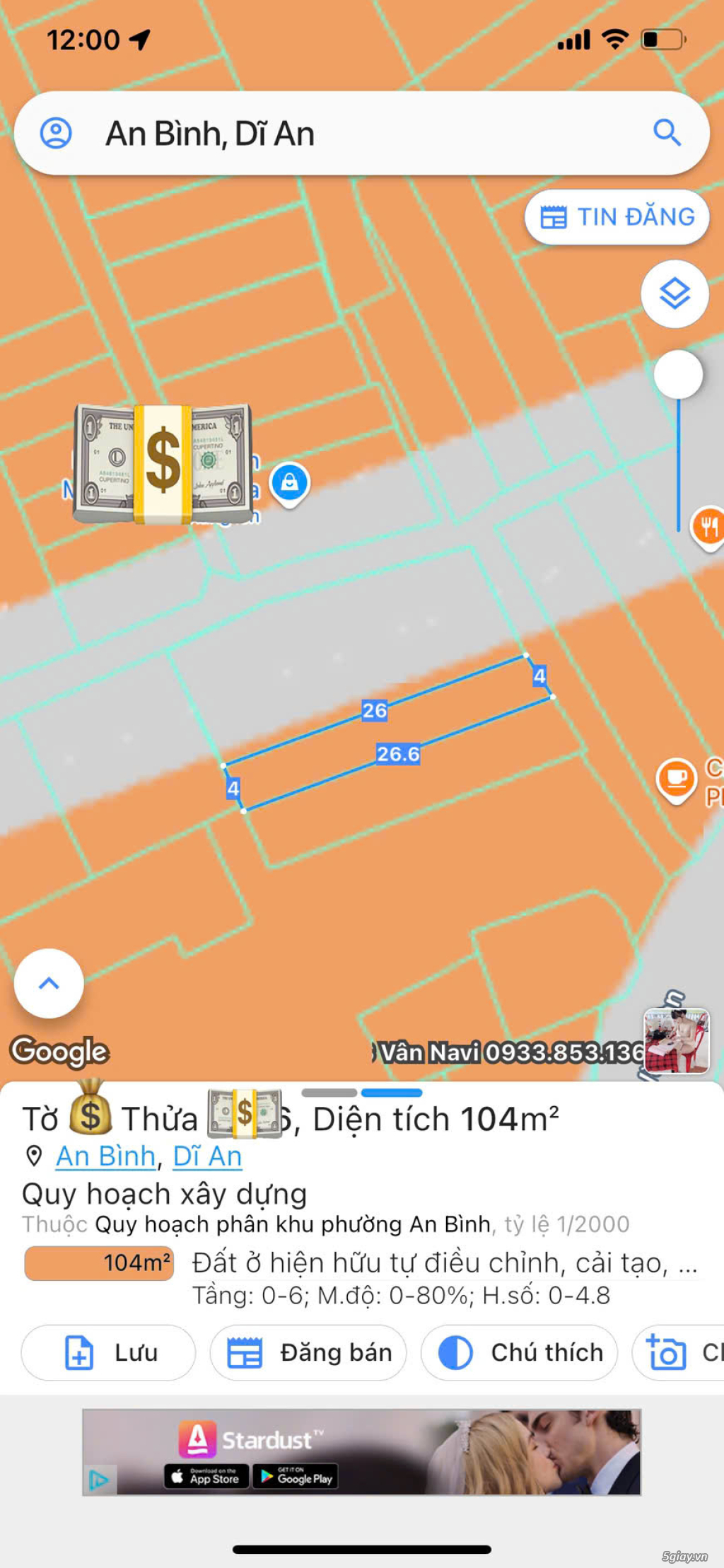Switch to the first panel page indicator

(x=329, y=1093)
